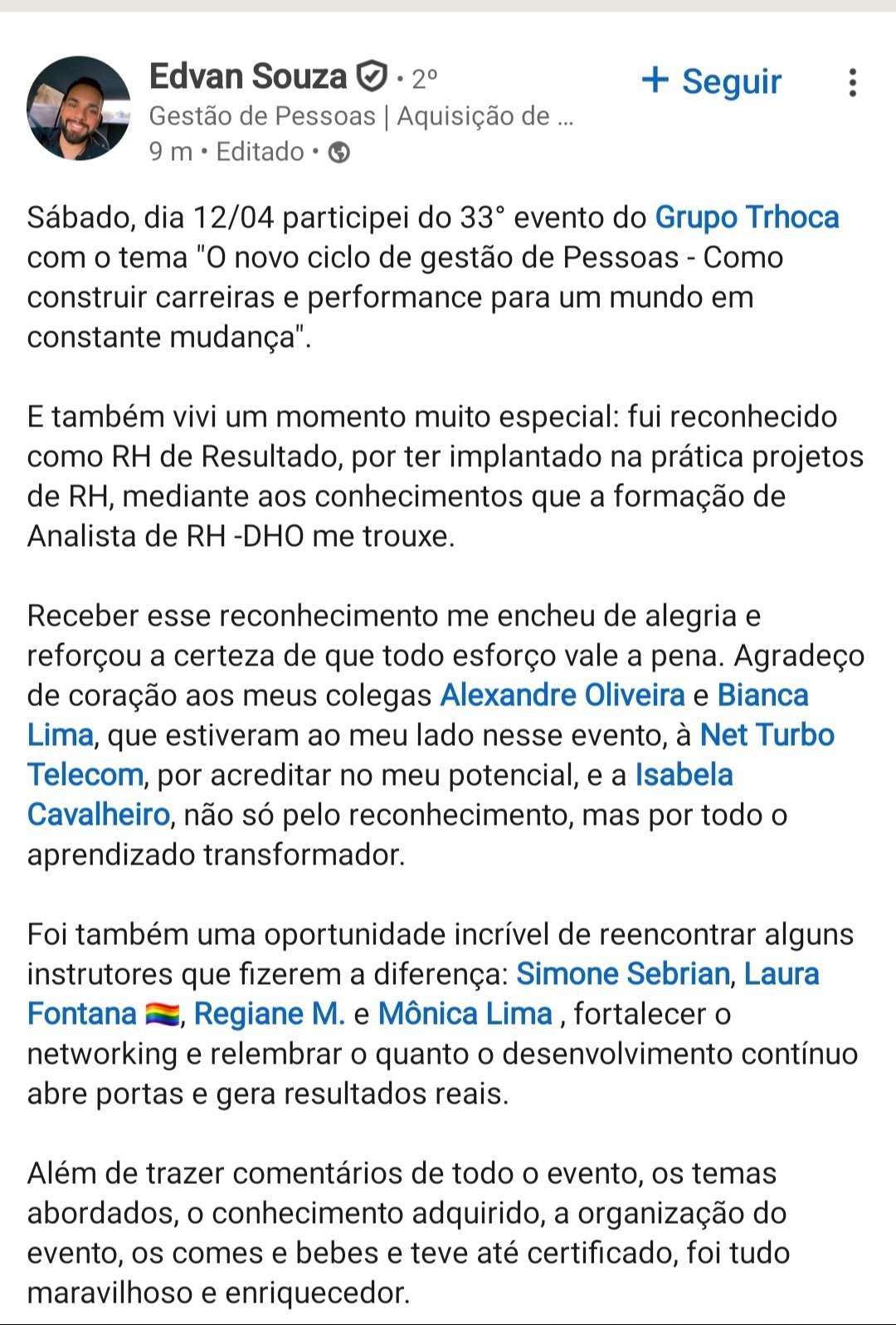Click the Laura Fontana link

(782, 973)
